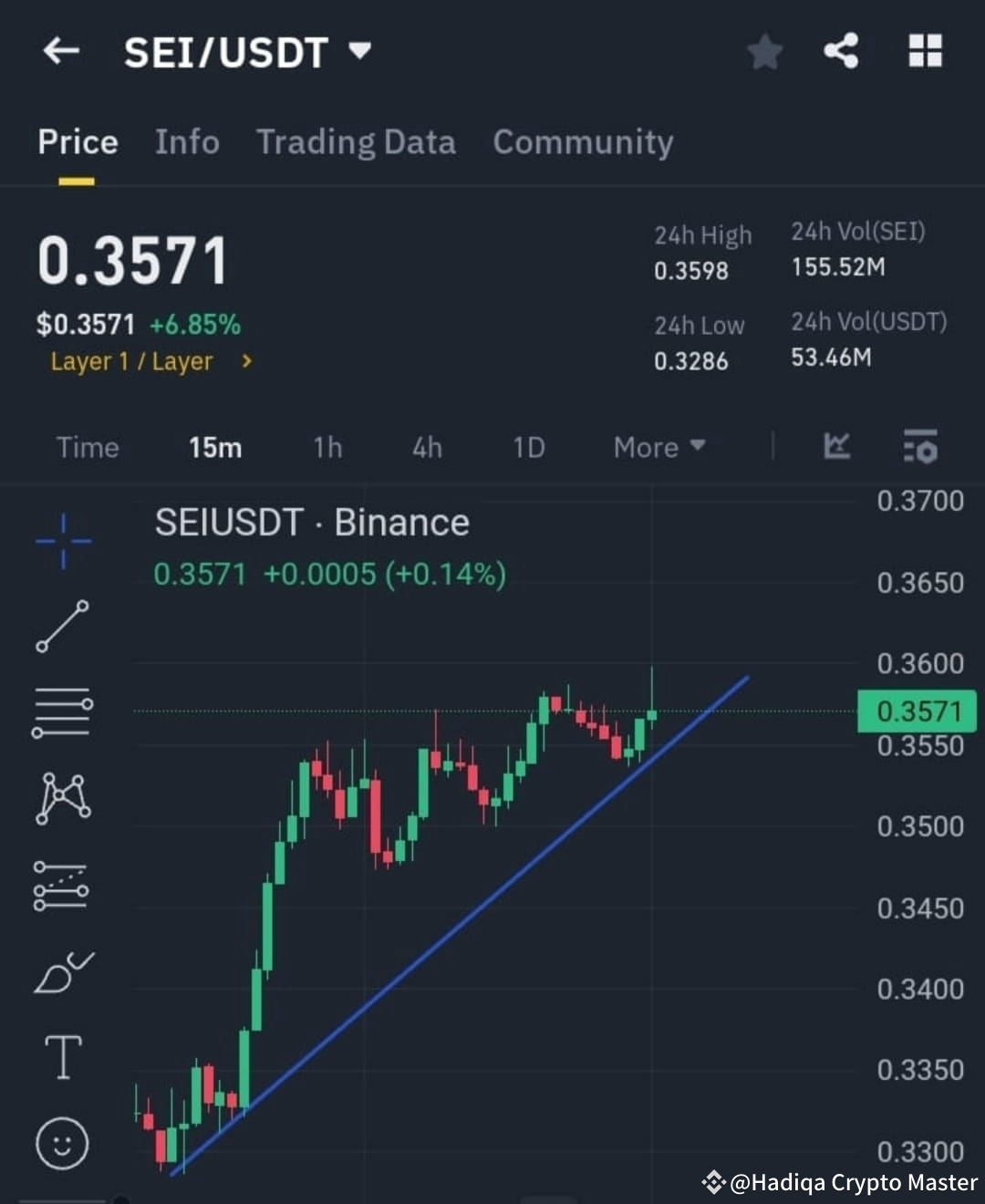Click the 0.3571 current price label
Image resolution: width=985 pixels, height=1204 pixels.
(x=916, y=711)
